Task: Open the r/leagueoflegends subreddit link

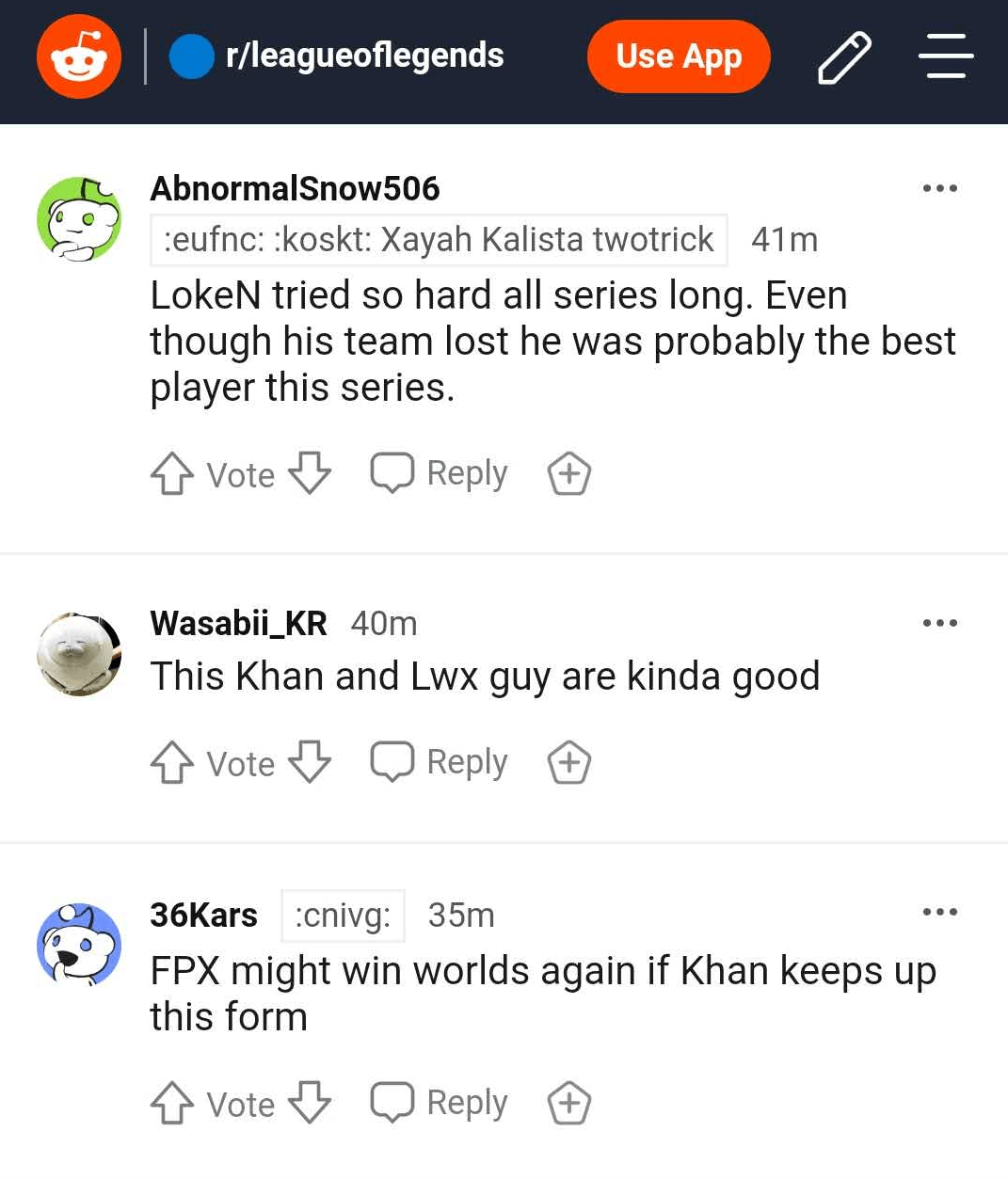Action: 364,56
